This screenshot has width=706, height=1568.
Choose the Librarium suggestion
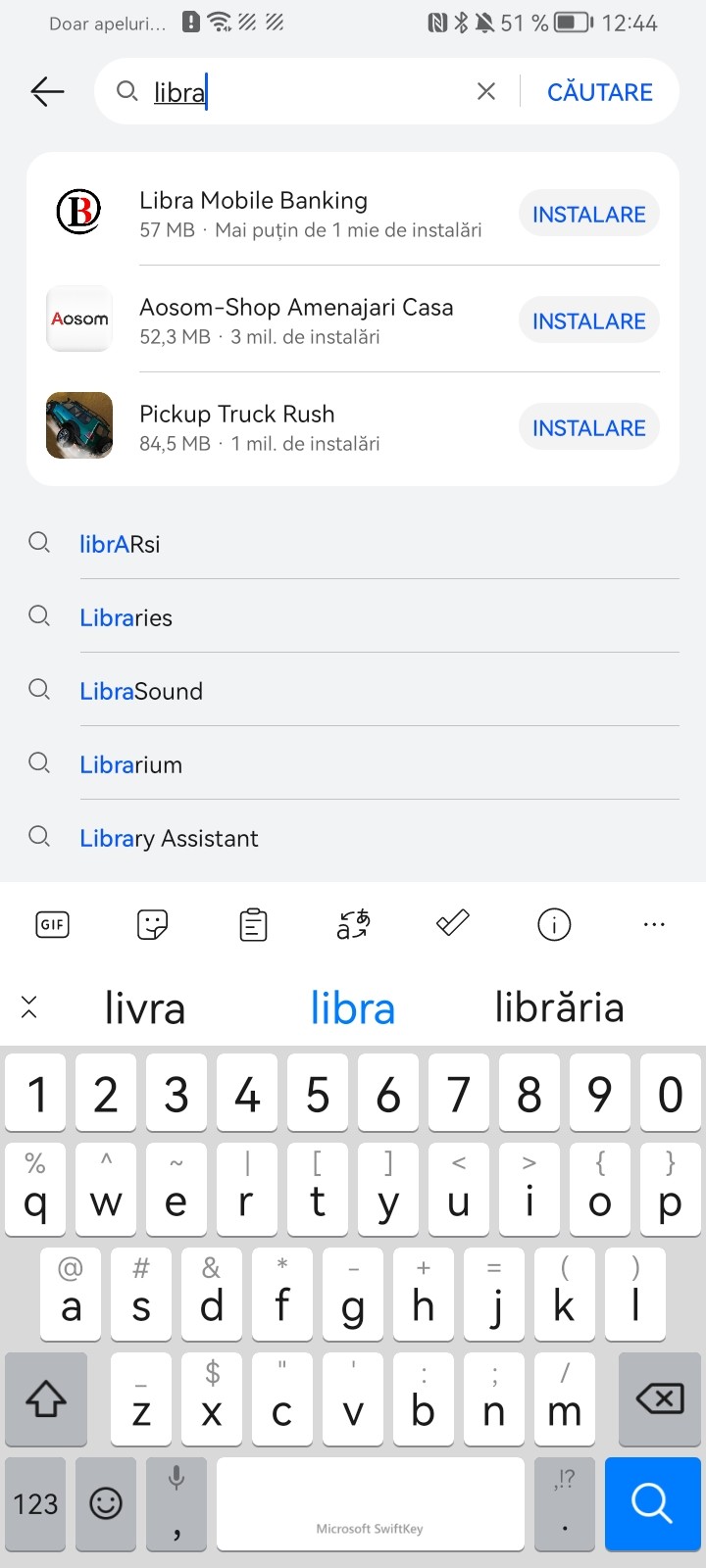tap(131, 764)
